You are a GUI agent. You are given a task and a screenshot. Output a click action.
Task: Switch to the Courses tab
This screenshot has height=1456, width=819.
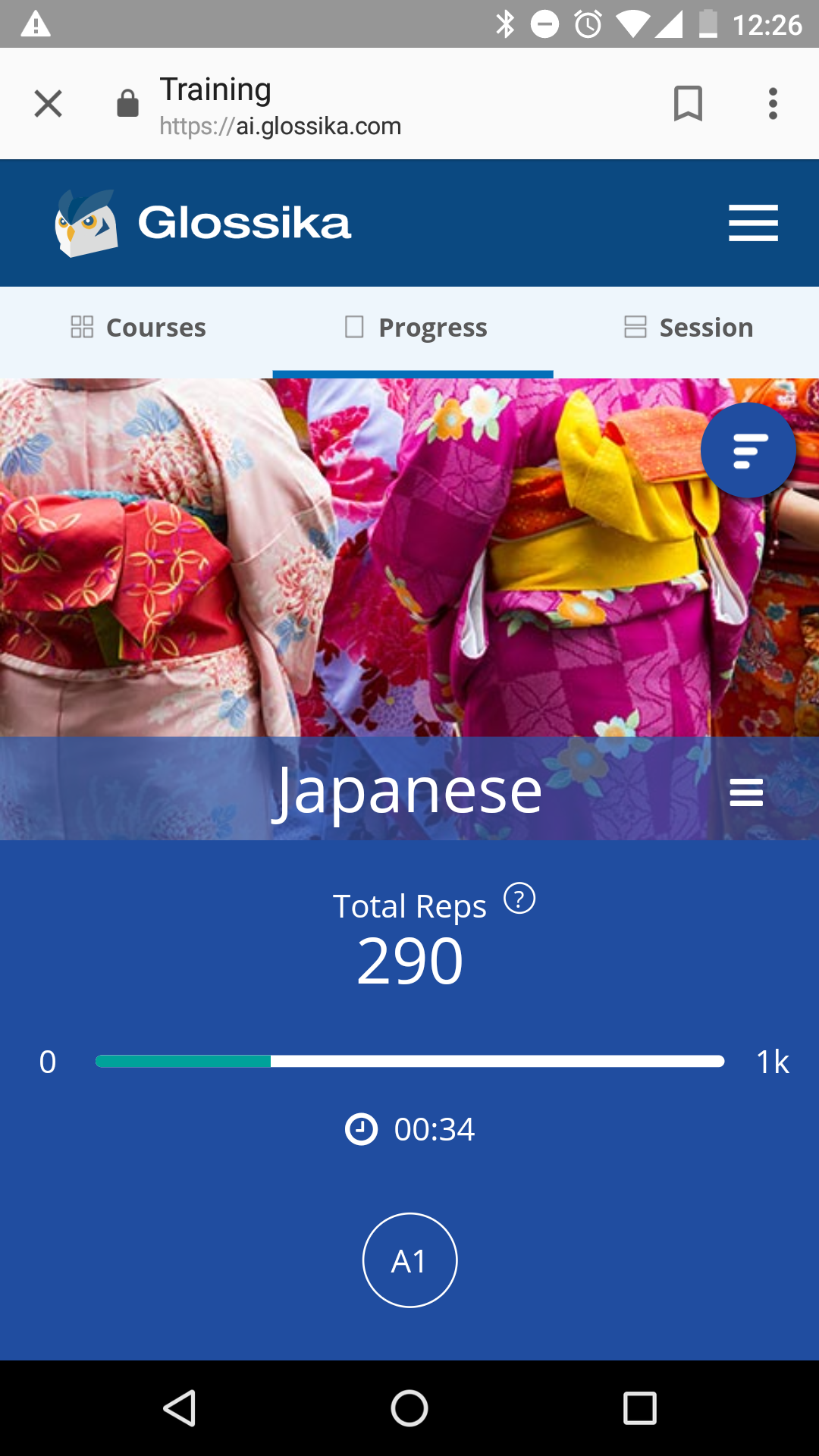(x=138, y=328)
